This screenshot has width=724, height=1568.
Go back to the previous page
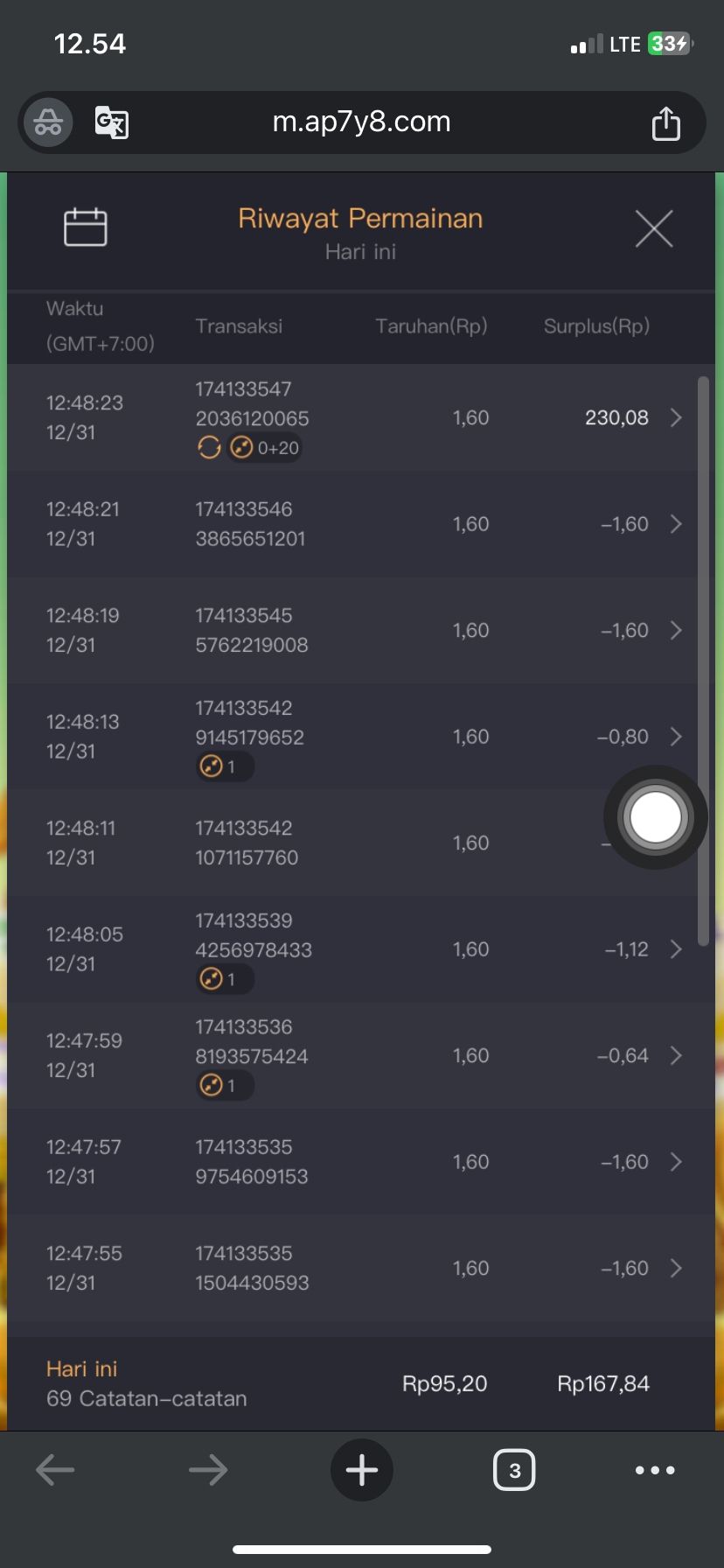pyautogui.click(x=55, y=1470)
